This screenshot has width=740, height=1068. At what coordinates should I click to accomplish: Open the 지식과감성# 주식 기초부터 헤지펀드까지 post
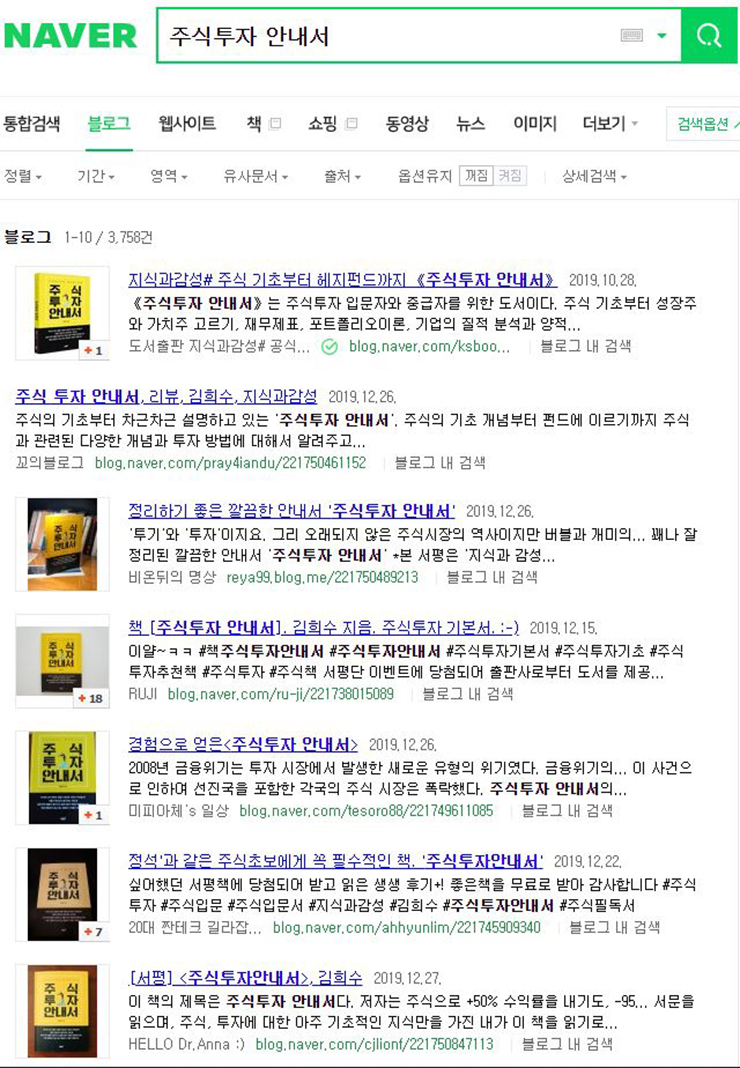[x=342, y=280]
